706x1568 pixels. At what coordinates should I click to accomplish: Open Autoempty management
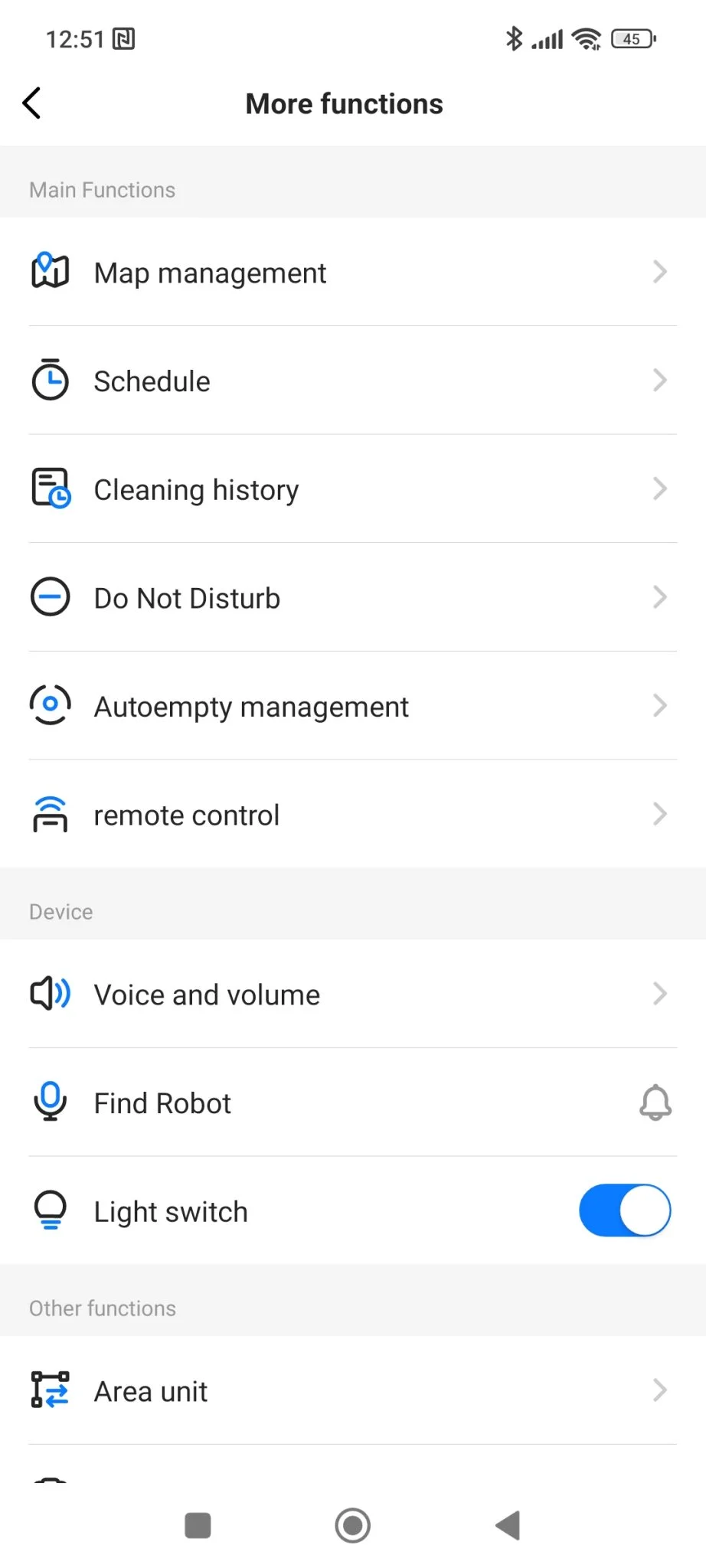coord(352,707)
